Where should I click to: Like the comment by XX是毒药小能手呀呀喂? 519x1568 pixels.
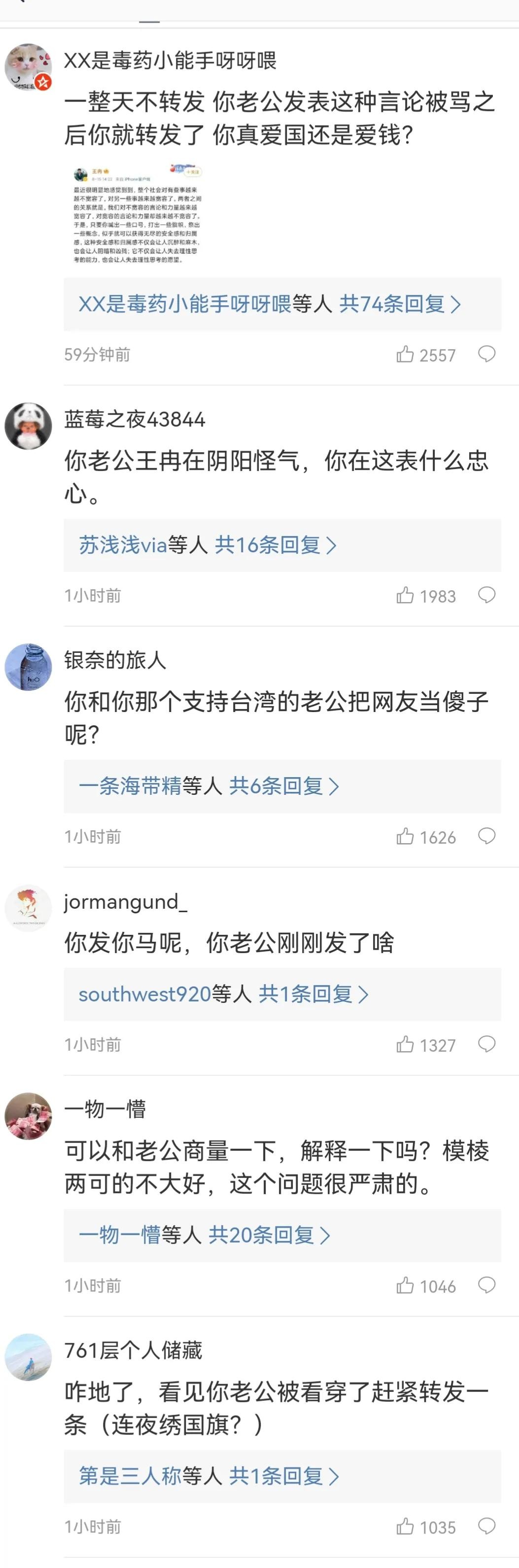405,354
